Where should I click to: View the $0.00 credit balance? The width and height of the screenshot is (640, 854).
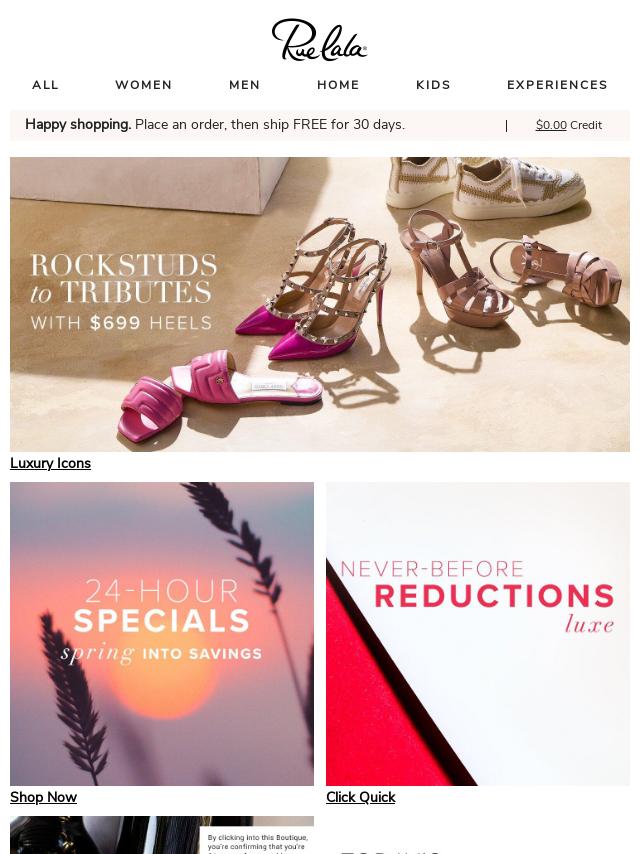pos(551,126)
